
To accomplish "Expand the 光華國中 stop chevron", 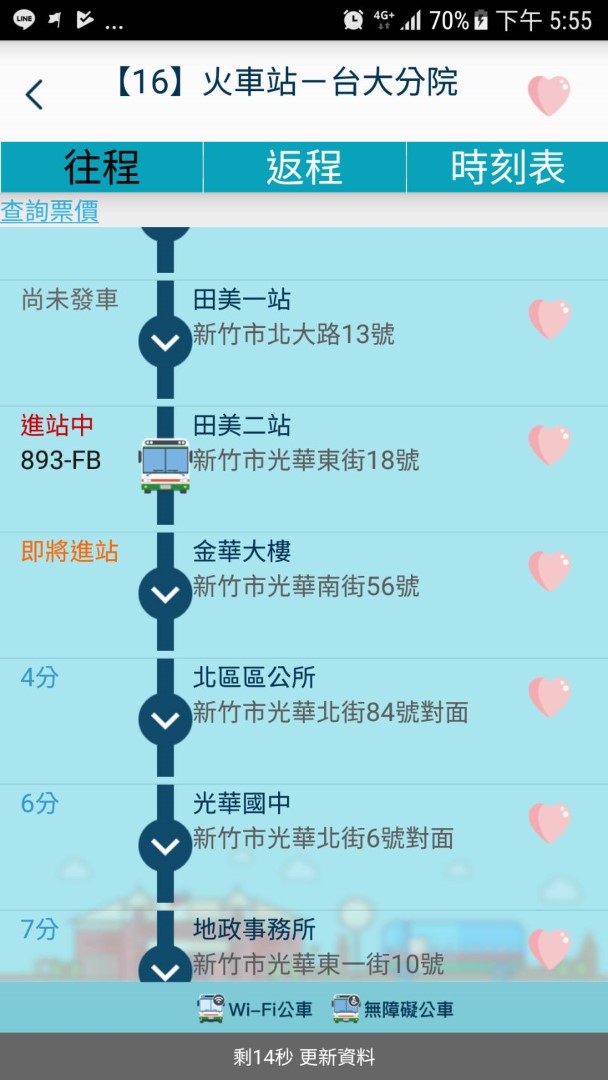I will tap(165, 846).
